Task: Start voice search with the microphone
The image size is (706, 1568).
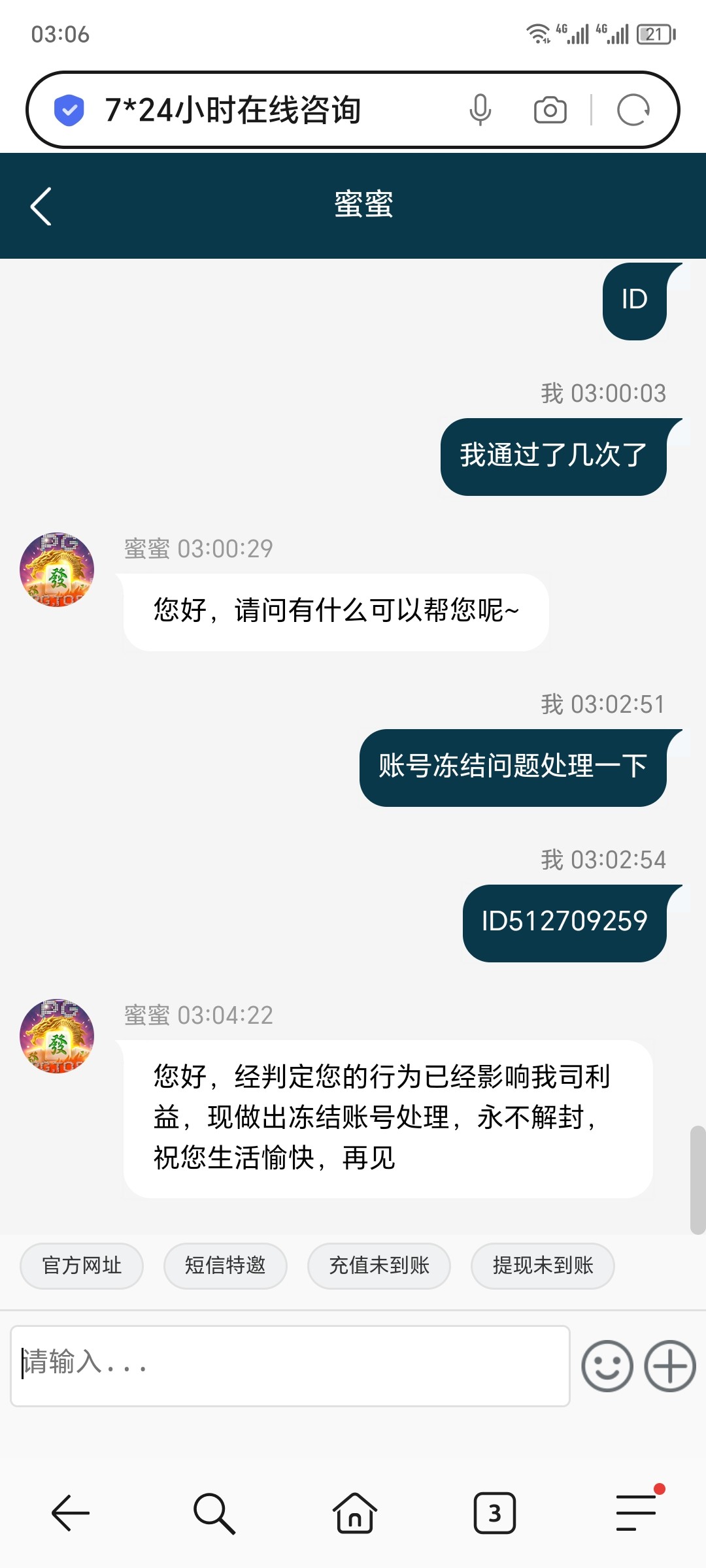Action: pyautogui.click(x=480, y=110)
